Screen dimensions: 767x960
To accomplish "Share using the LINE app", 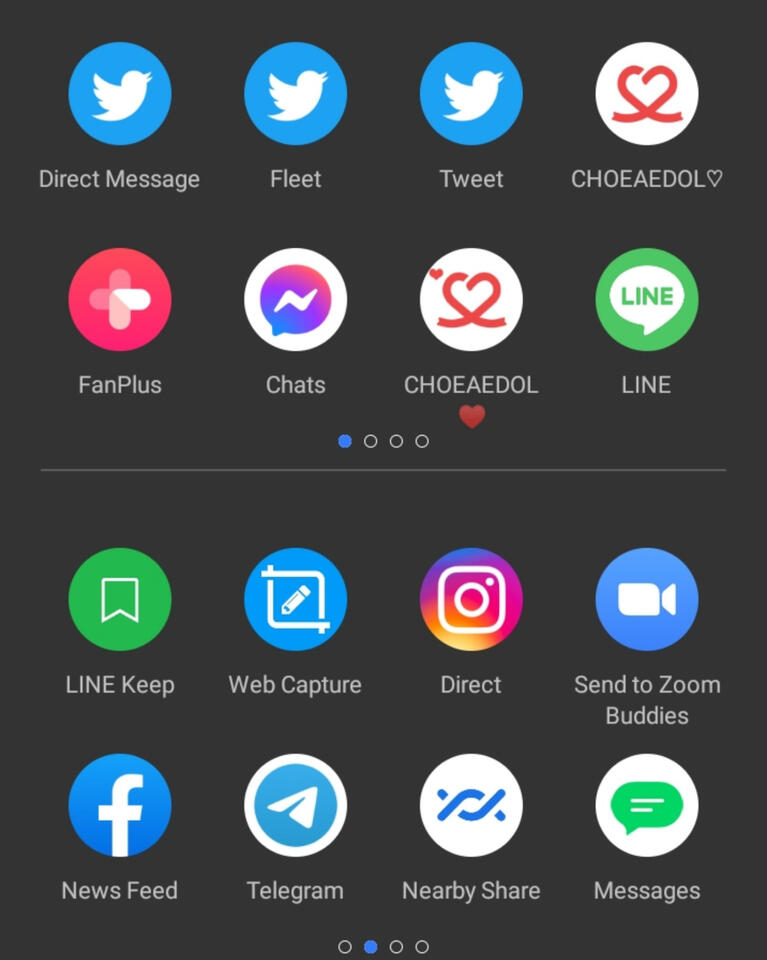I will point(646,300).
